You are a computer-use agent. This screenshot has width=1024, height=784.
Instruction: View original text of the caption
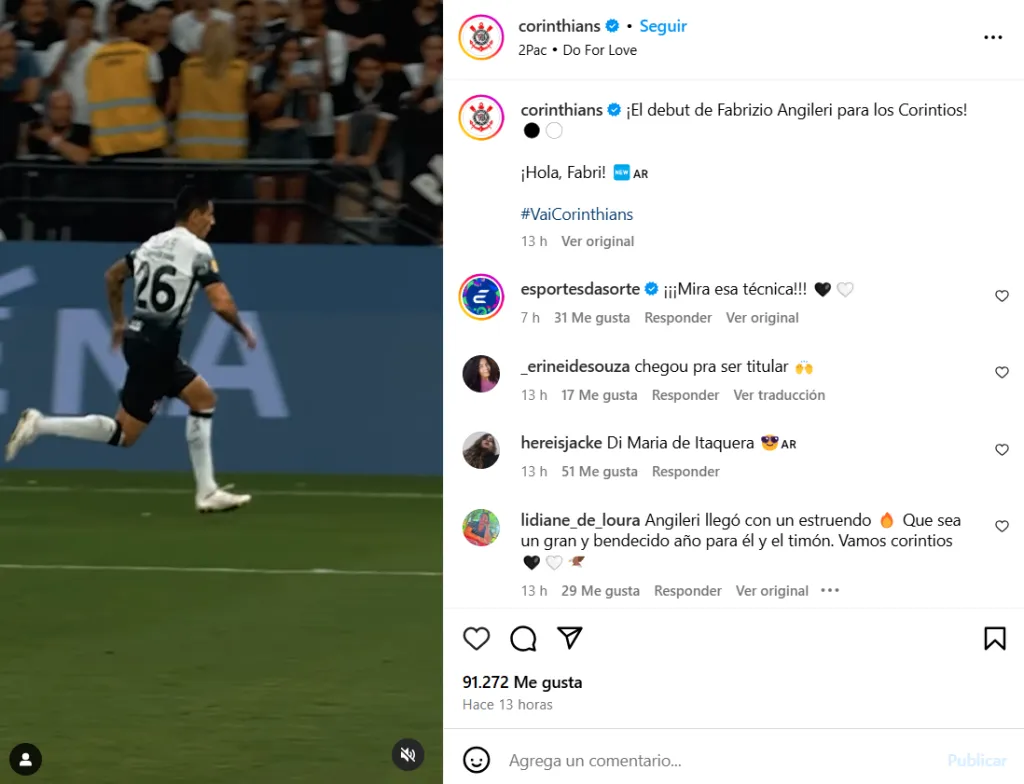tap(597, 241)
